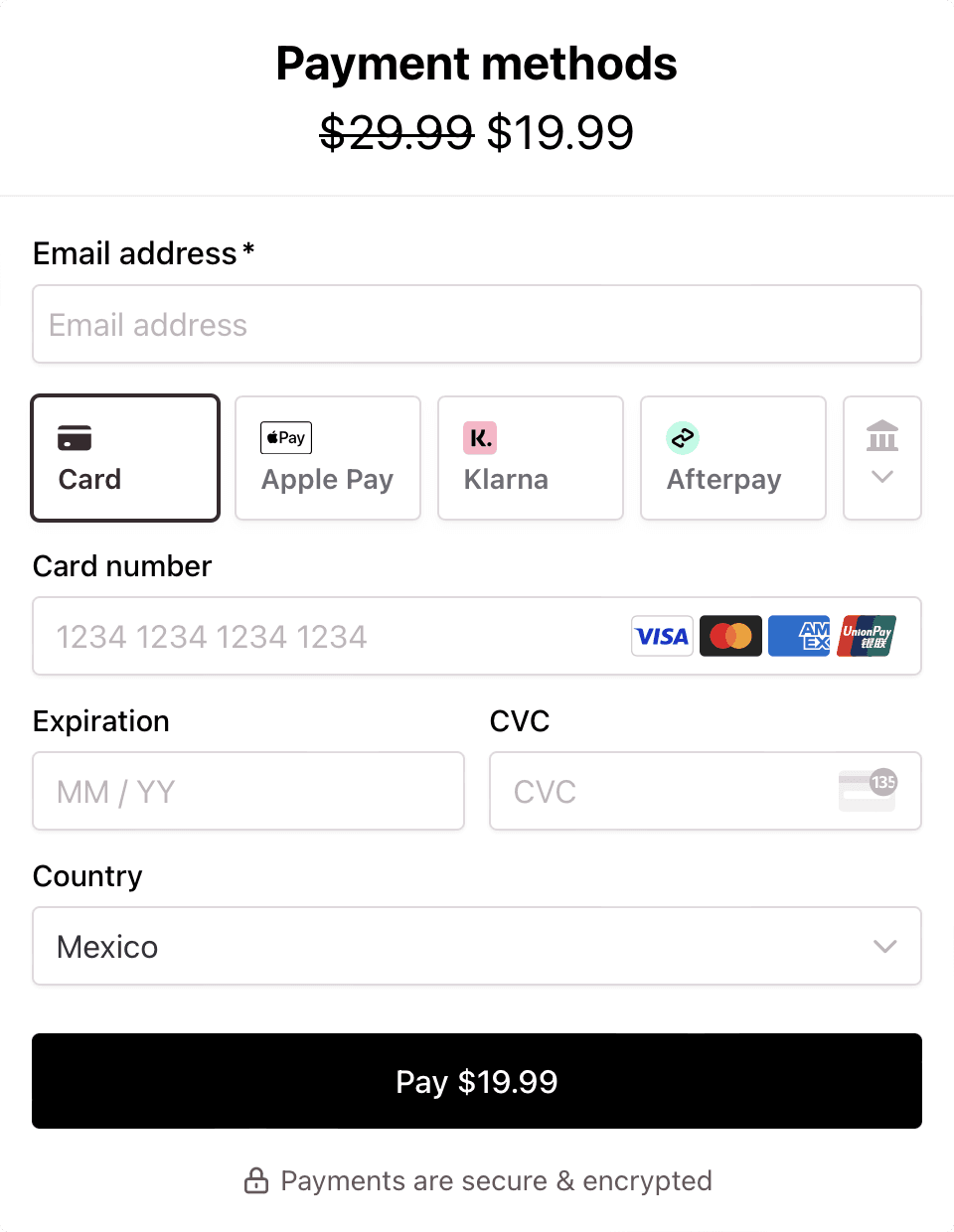
Task: Select Apple Pay as payment method
Action: 328,458
